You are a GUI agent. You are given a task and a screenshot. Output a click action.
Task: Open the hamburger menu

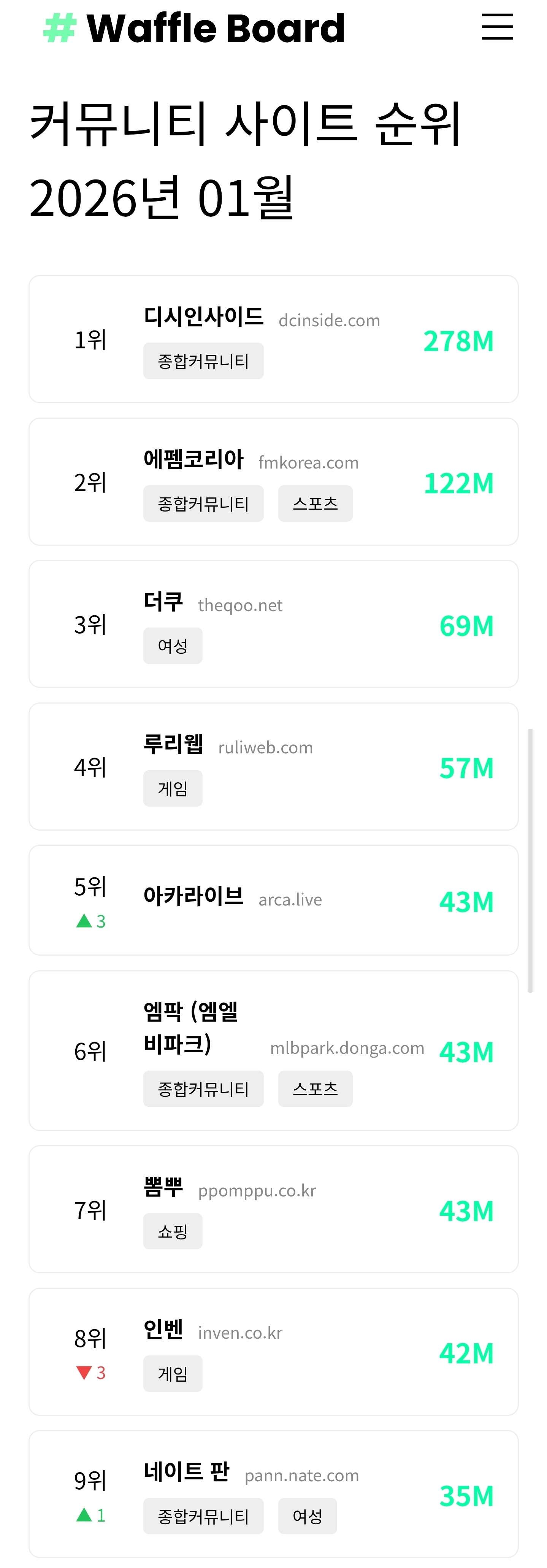click(x=497, y=27)
